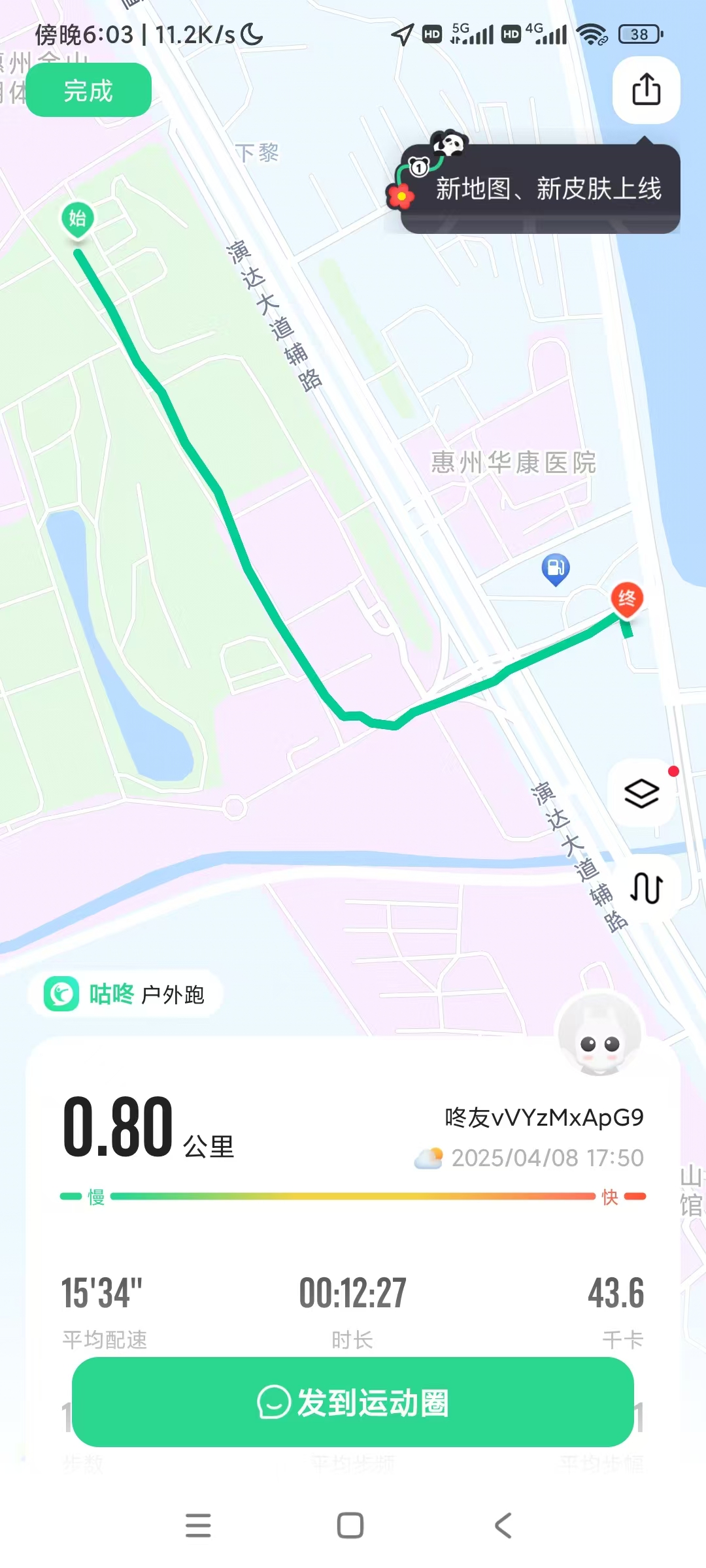Open the 新地图、新皮肤上线 tooltip
Image resolution: width=706 pixels, height=1568 pixels.
(x=540, y=189)
